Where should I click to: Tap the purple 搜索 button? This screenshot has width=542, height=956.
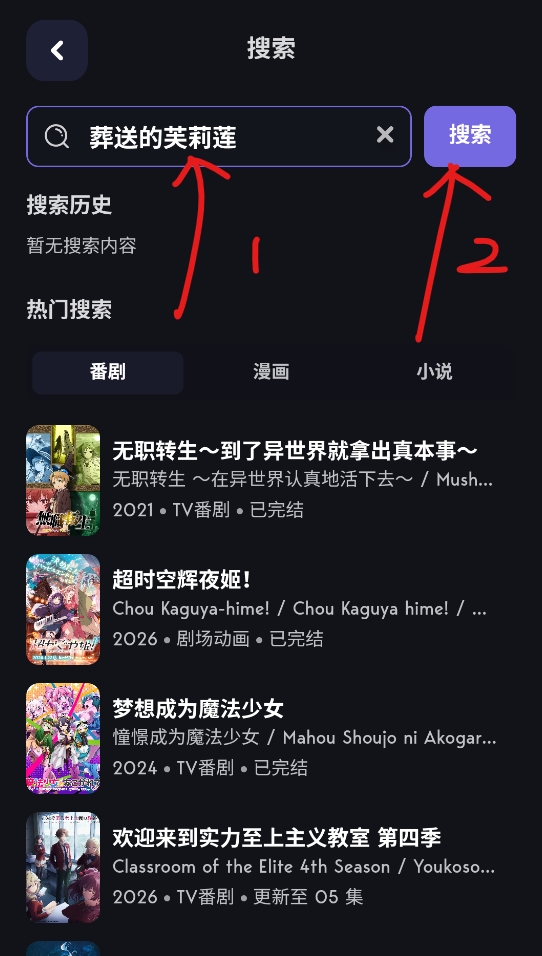[x=470, y=136]
